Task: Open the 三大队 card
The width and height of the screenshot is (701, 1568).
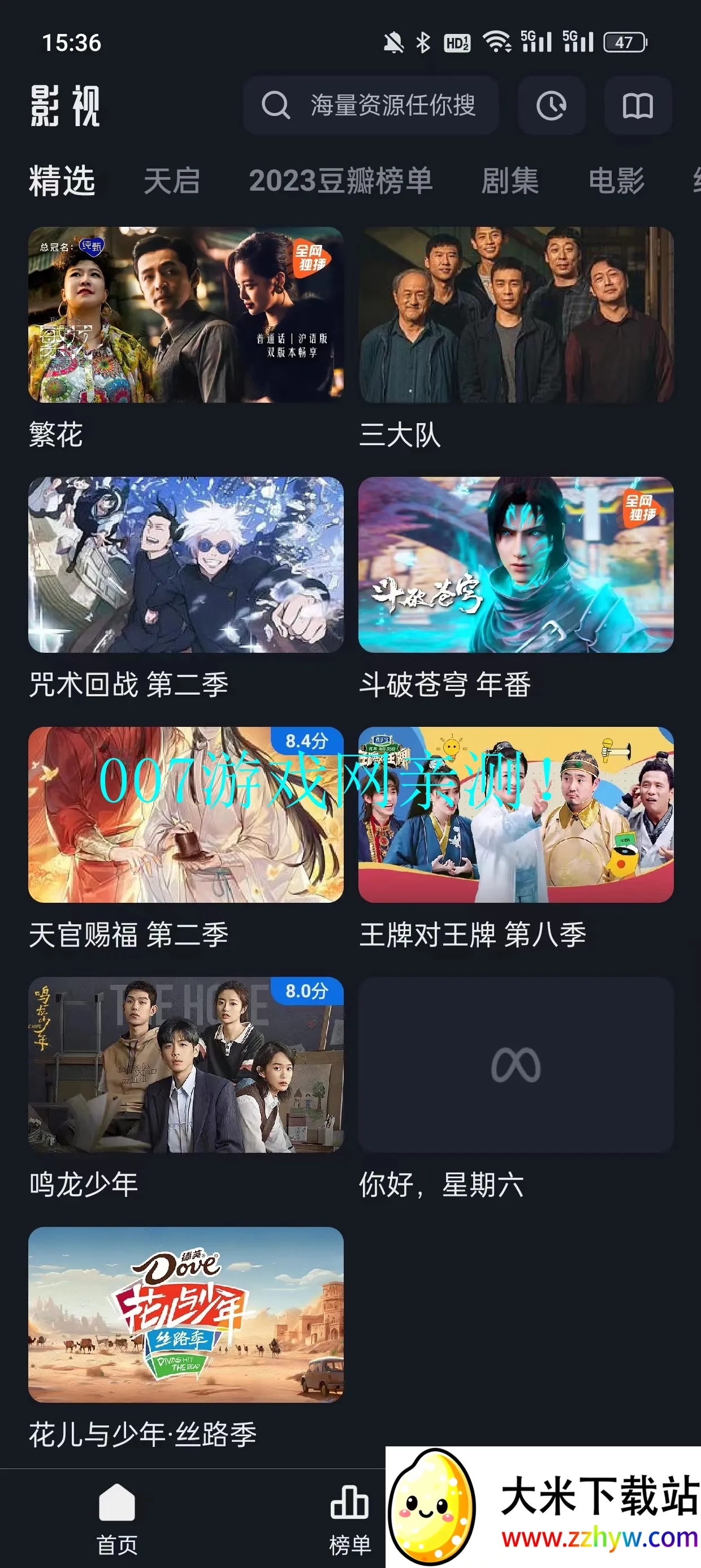Action: click(516, 315)
